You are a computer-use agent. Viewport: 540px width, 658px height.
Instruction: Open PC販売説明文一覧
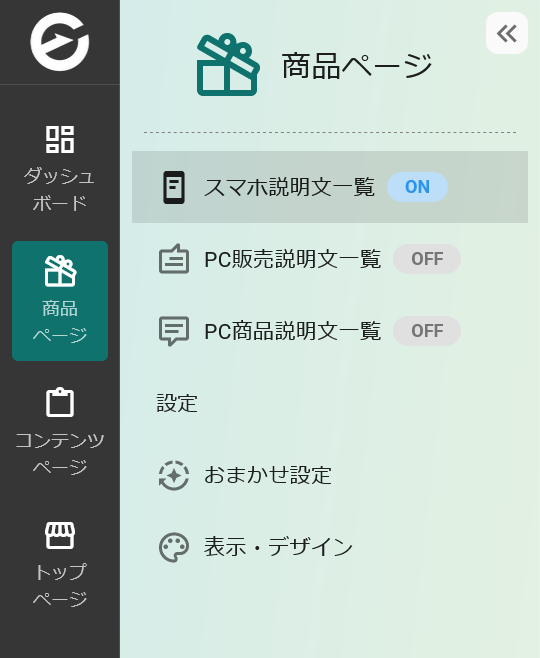click(x=330, y=259)
